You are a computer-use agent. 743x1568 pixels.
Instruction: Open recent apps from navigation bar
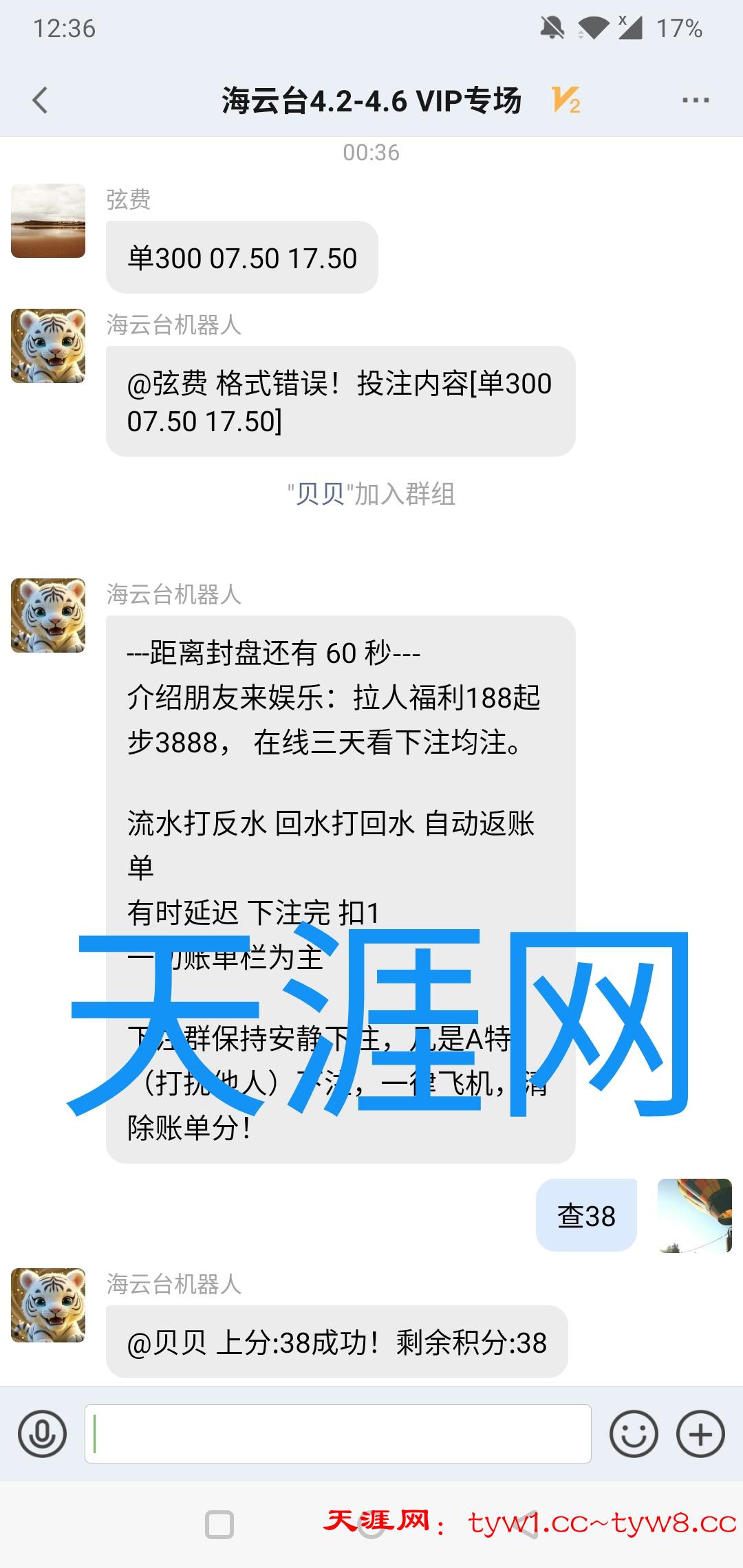coord(219,1525)
